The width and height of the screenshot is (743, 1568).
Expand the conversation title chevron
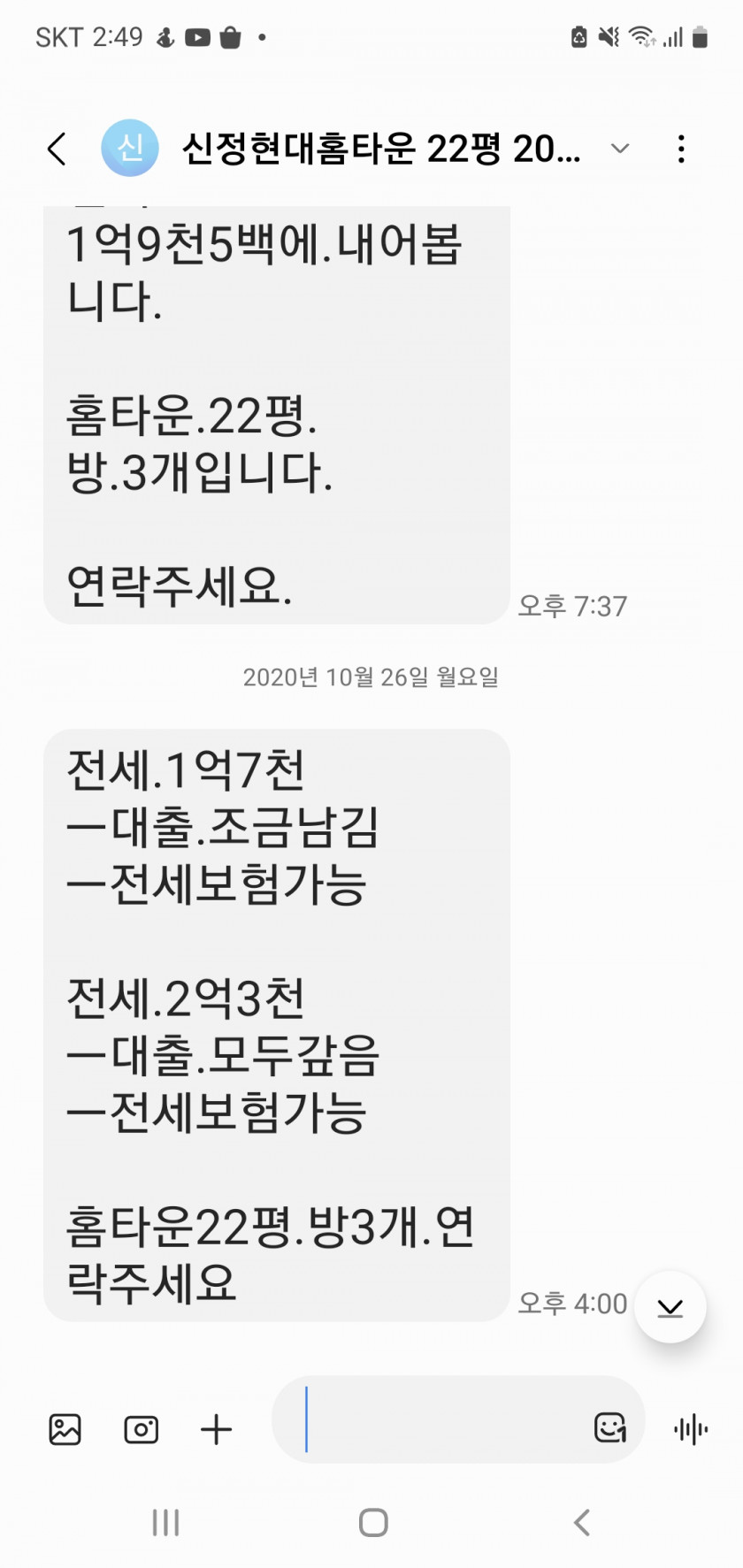click(620, 149)
